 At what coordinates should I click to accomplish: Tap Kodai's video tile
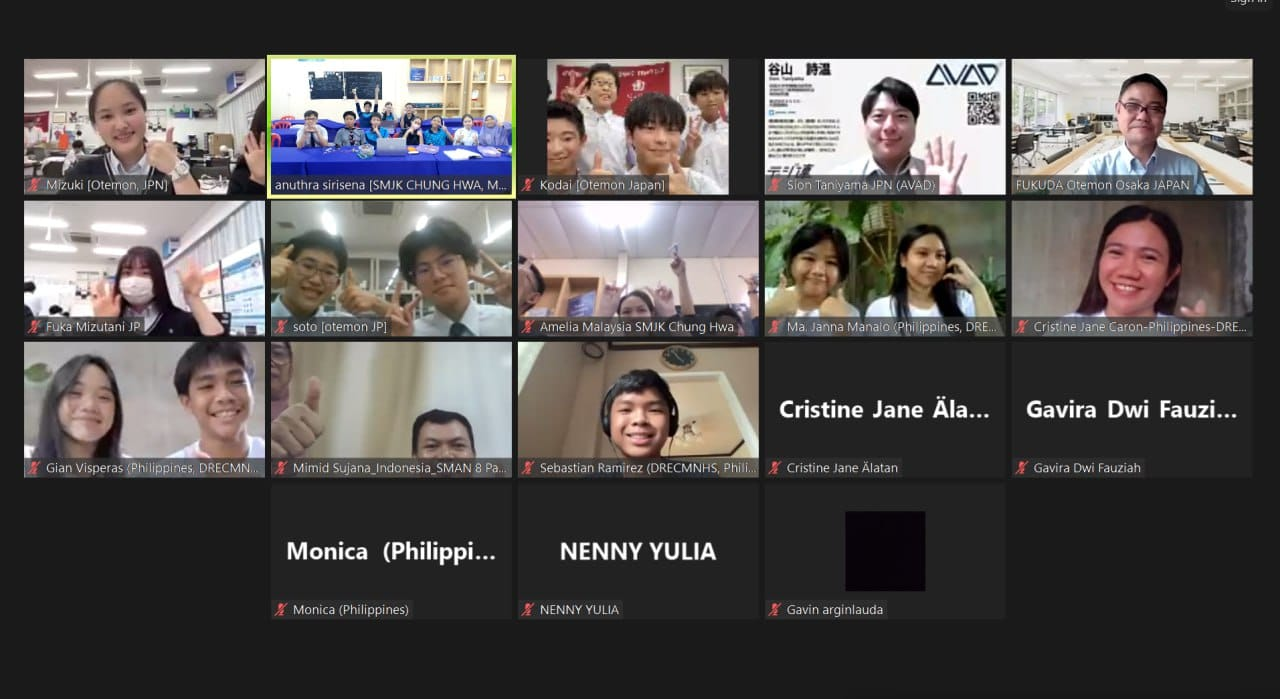click(x=638, y=126)
